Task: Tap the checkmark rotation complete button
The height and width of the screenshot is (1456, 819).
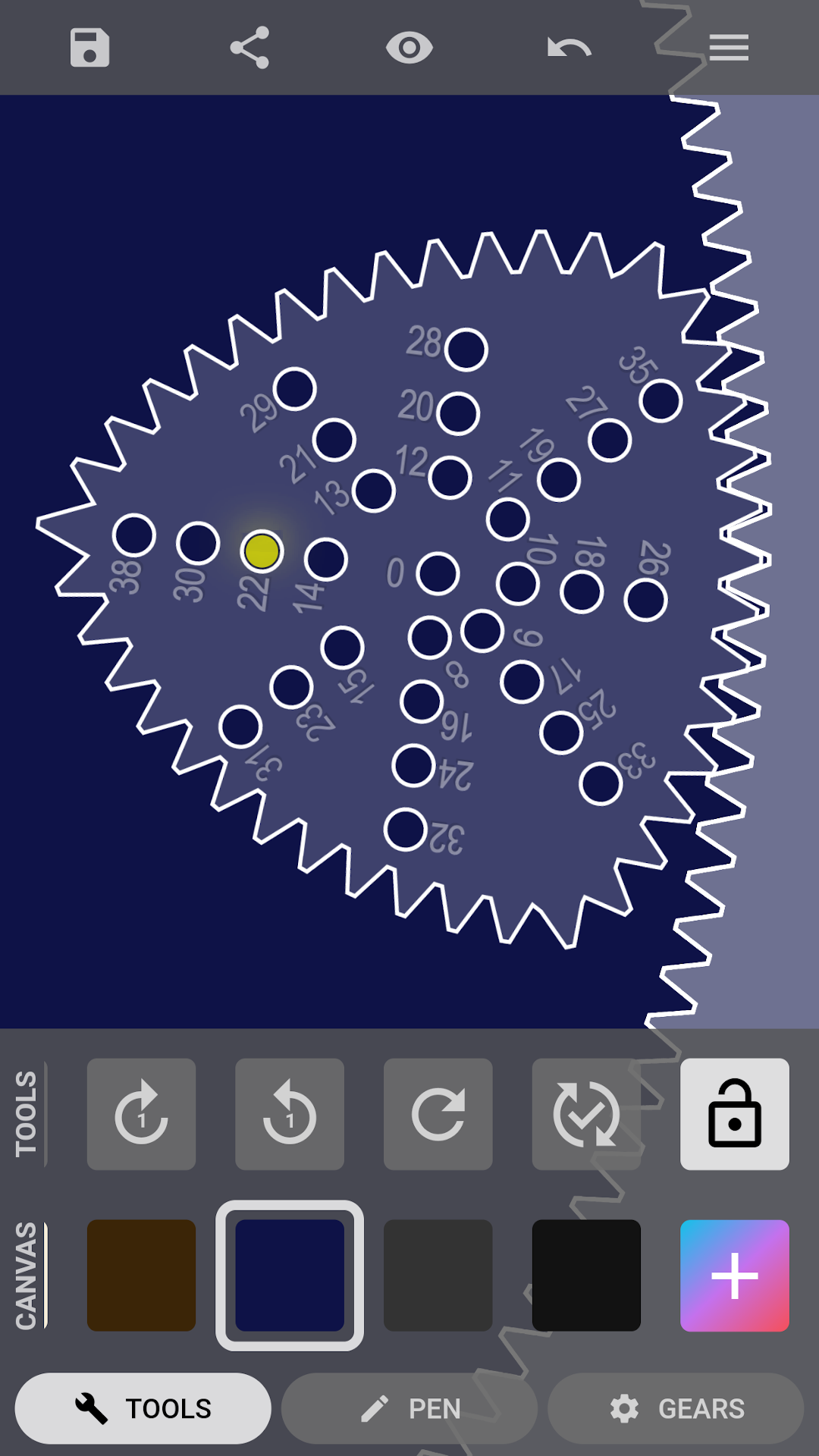Action: (586, 1114)
